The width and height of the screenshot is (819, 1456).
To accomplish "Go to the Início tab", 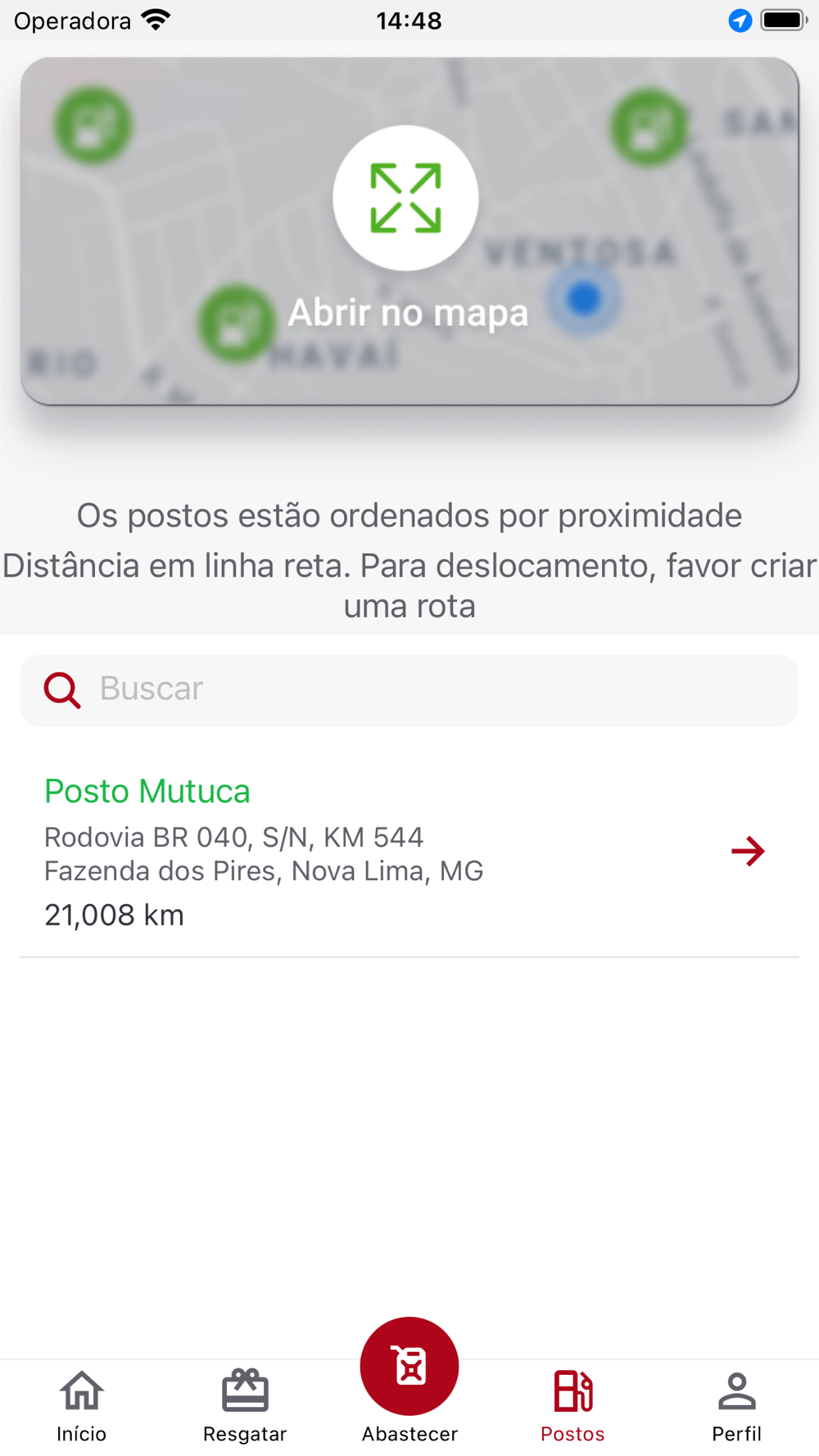I will point(82,1406).
